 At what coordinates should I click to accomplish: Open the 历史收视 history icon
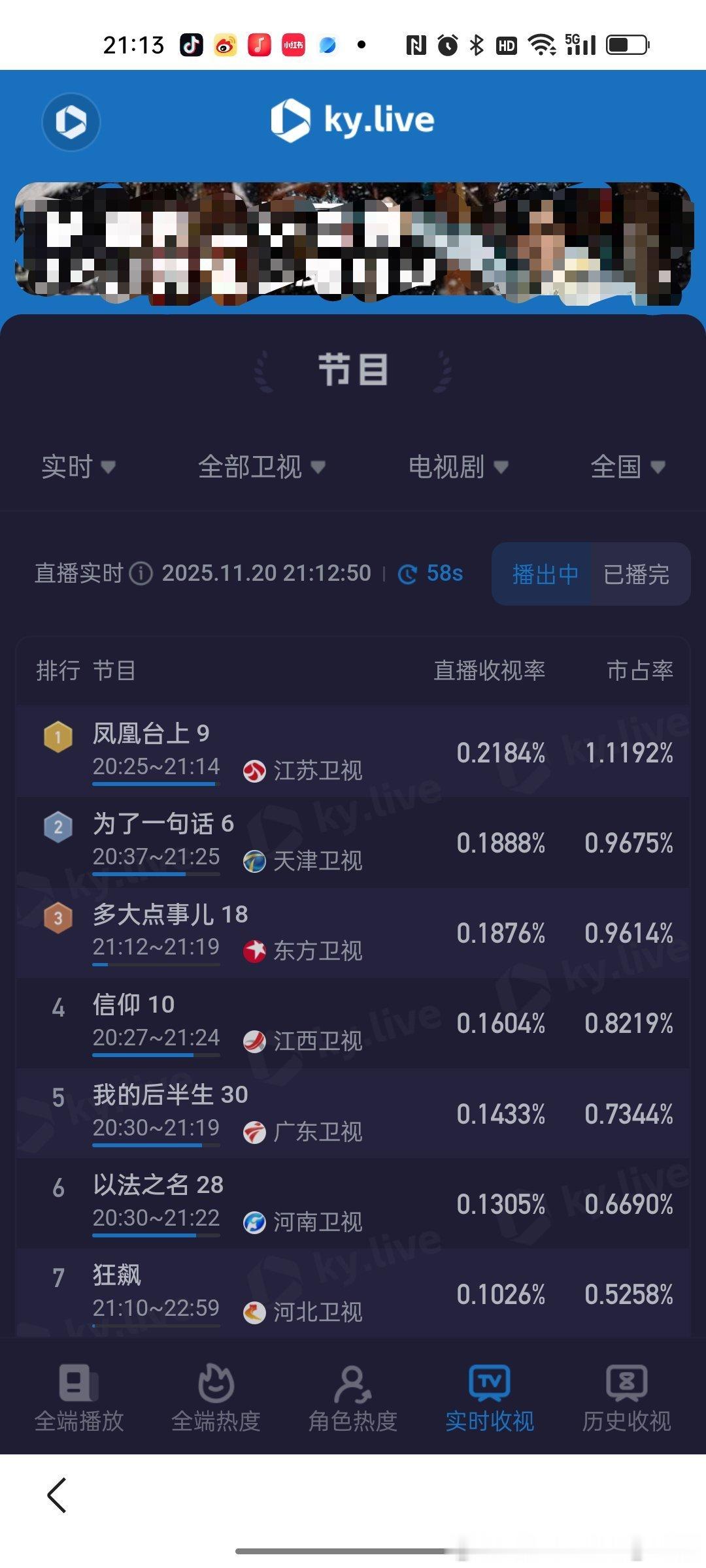[x=628, y=1382]
